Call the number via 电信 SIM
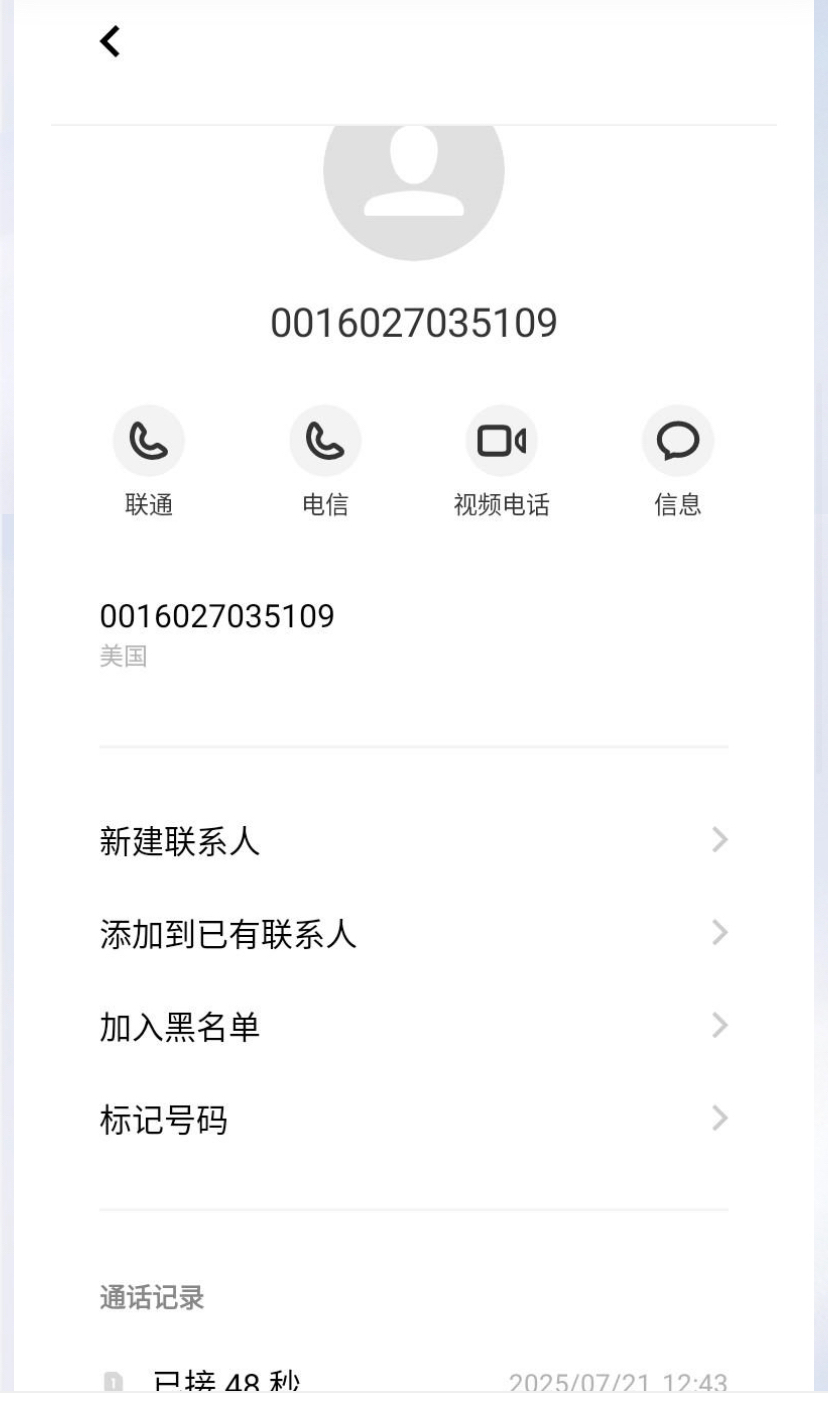 pos(325,441)
